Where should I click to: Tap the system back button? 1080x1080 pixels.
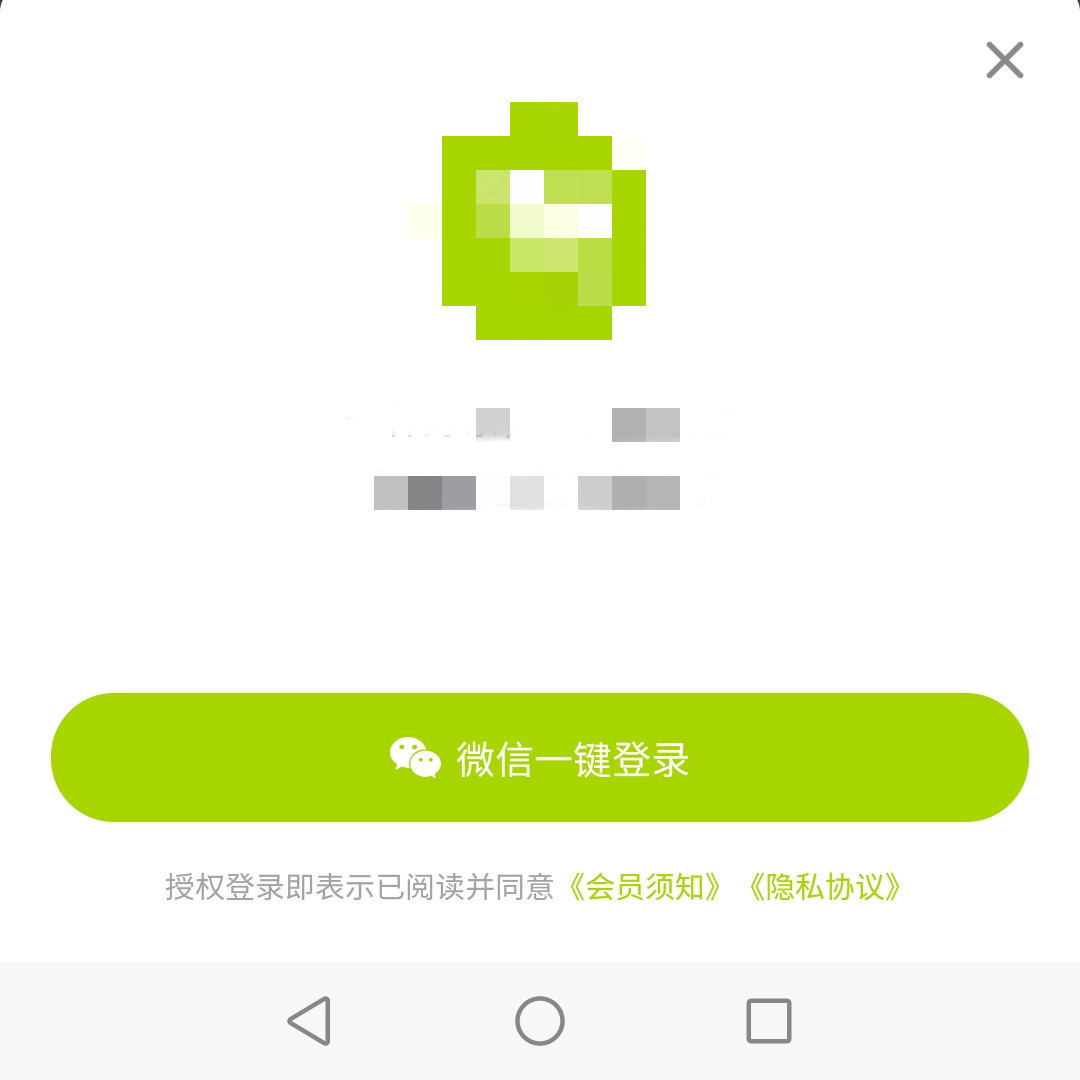(309, 1021)
